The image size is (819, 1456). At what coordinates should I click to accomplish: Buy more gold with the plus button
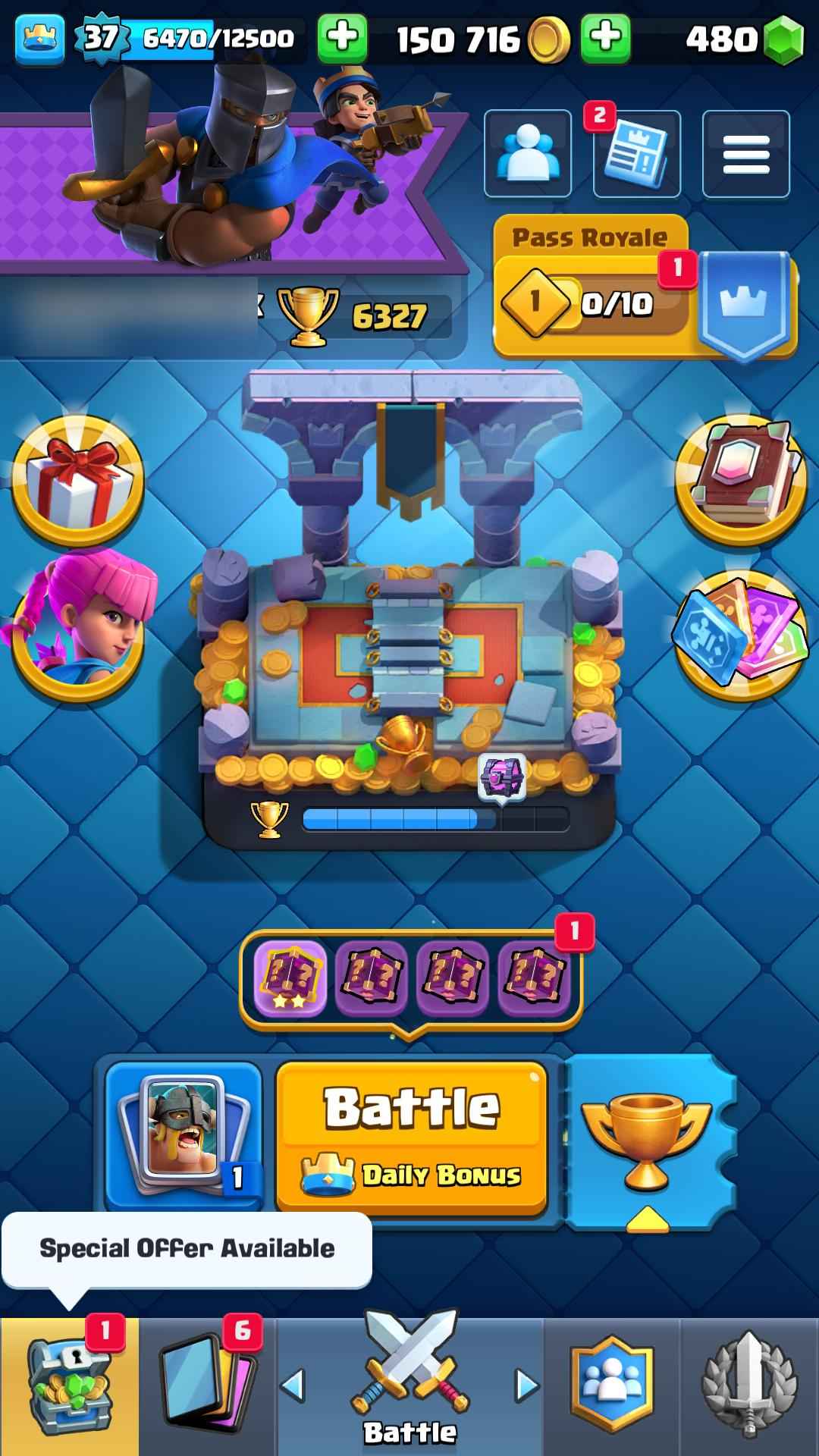tap(605, 38)
